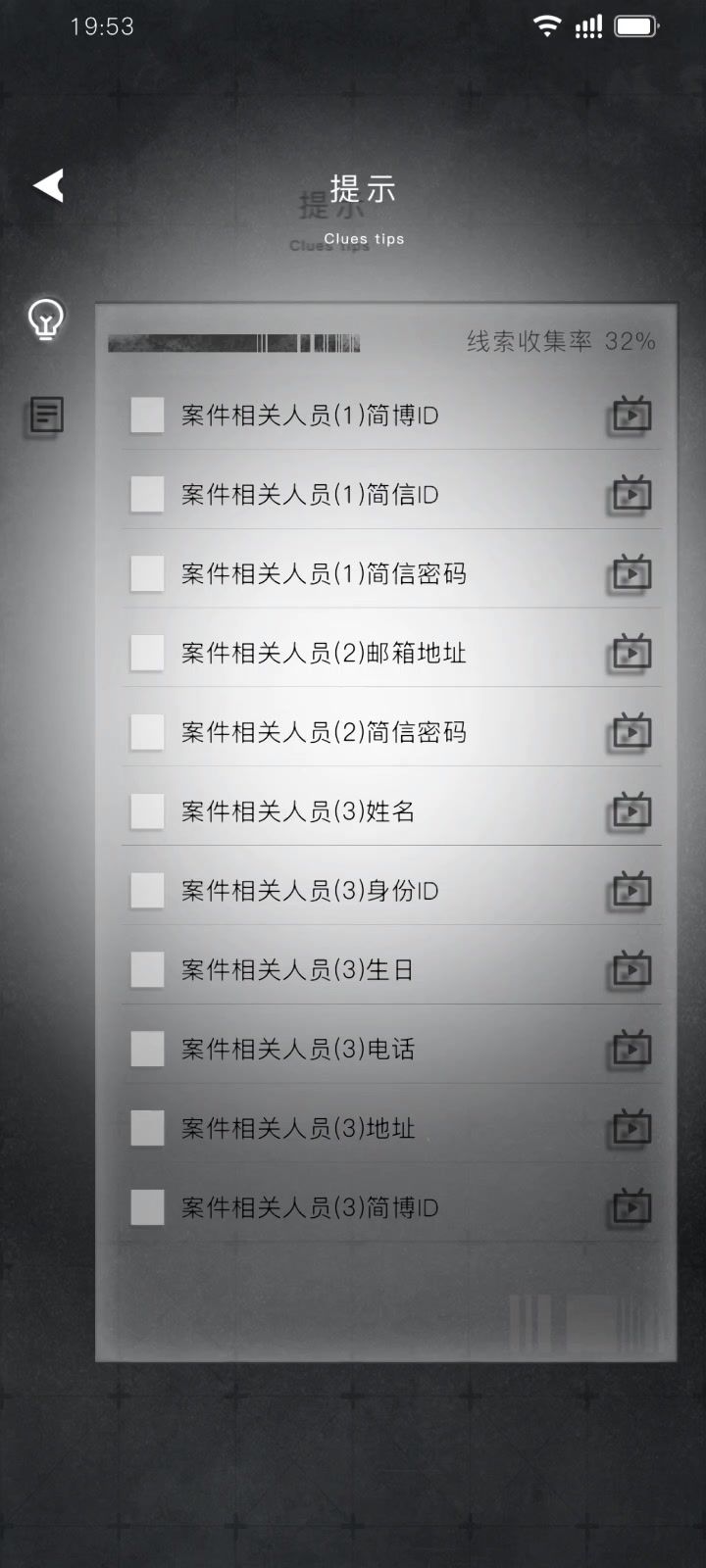The width and height of the screenshot is (706, 1568).
Task: Watch video hint for 案件相关人员(1)简博ID
Action: (631, 416)
